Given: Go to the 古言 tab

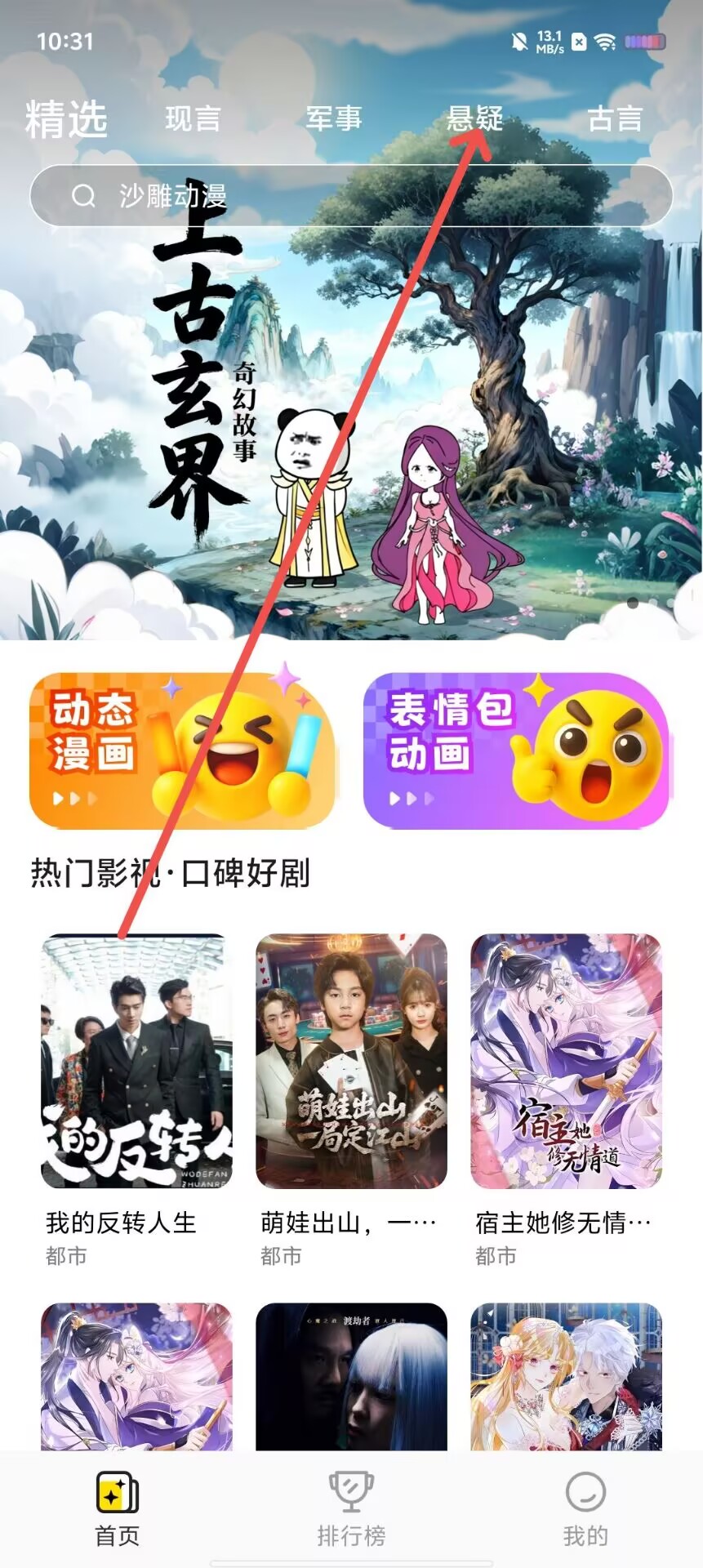Looking at the screenshot, I should [x=615, y=119].
